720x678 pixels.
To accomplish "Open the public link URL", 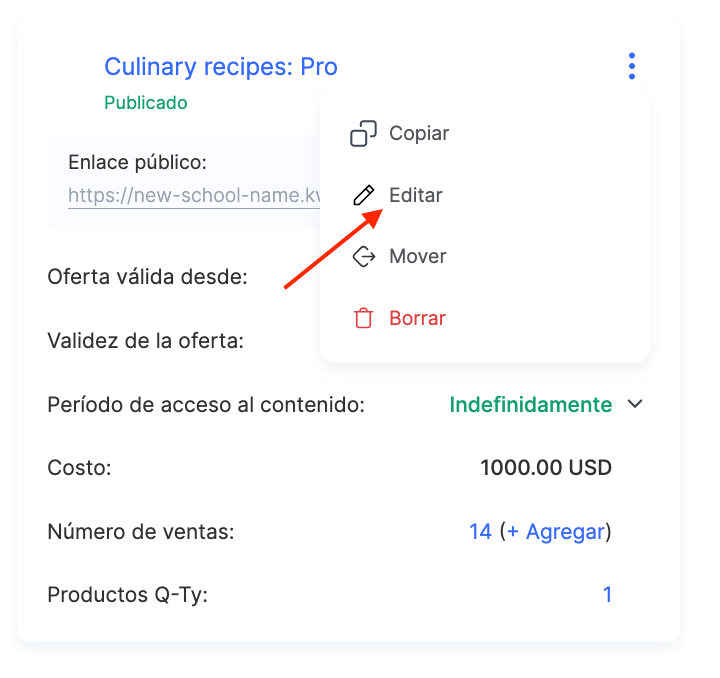I will tap(194, 195).
